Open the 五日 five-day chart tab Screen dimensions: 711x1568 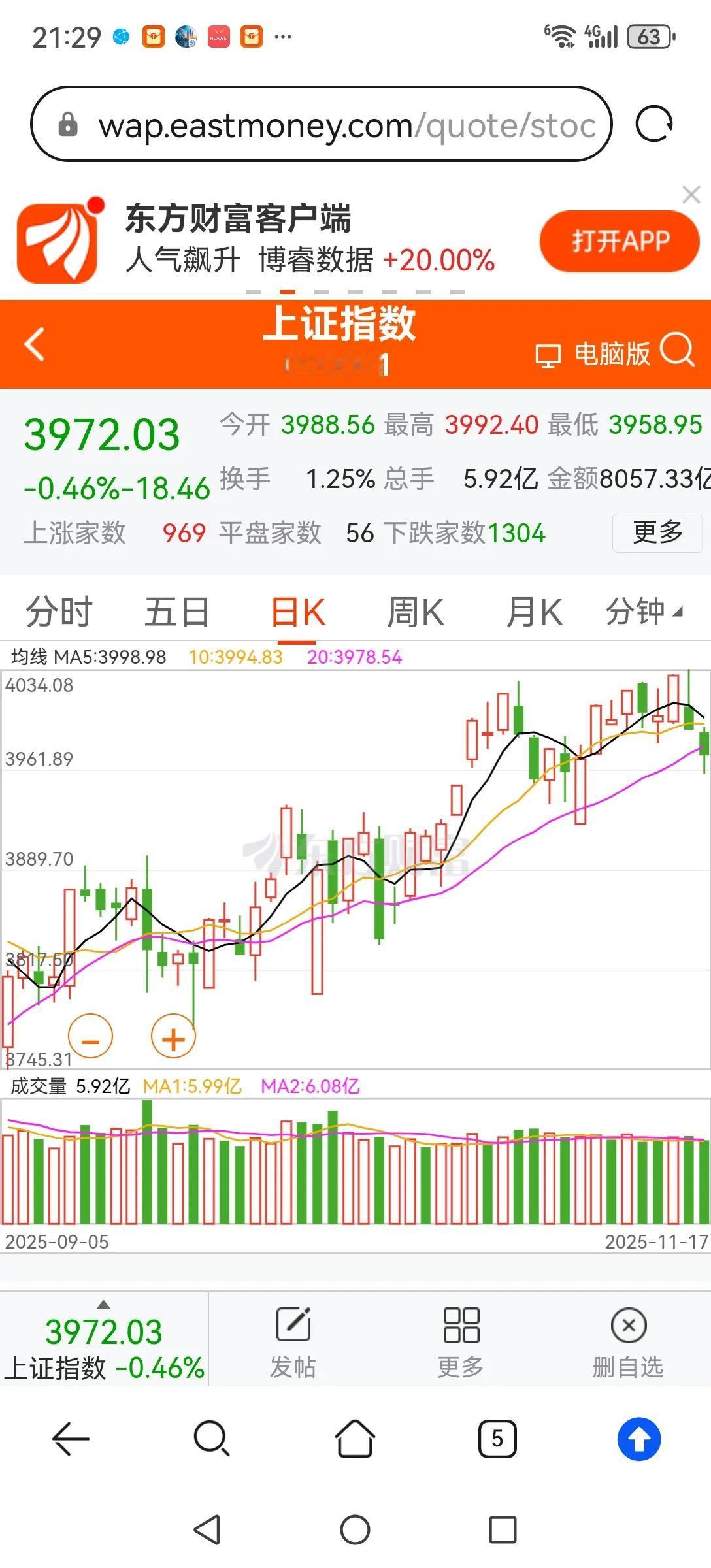coord(176,612)
